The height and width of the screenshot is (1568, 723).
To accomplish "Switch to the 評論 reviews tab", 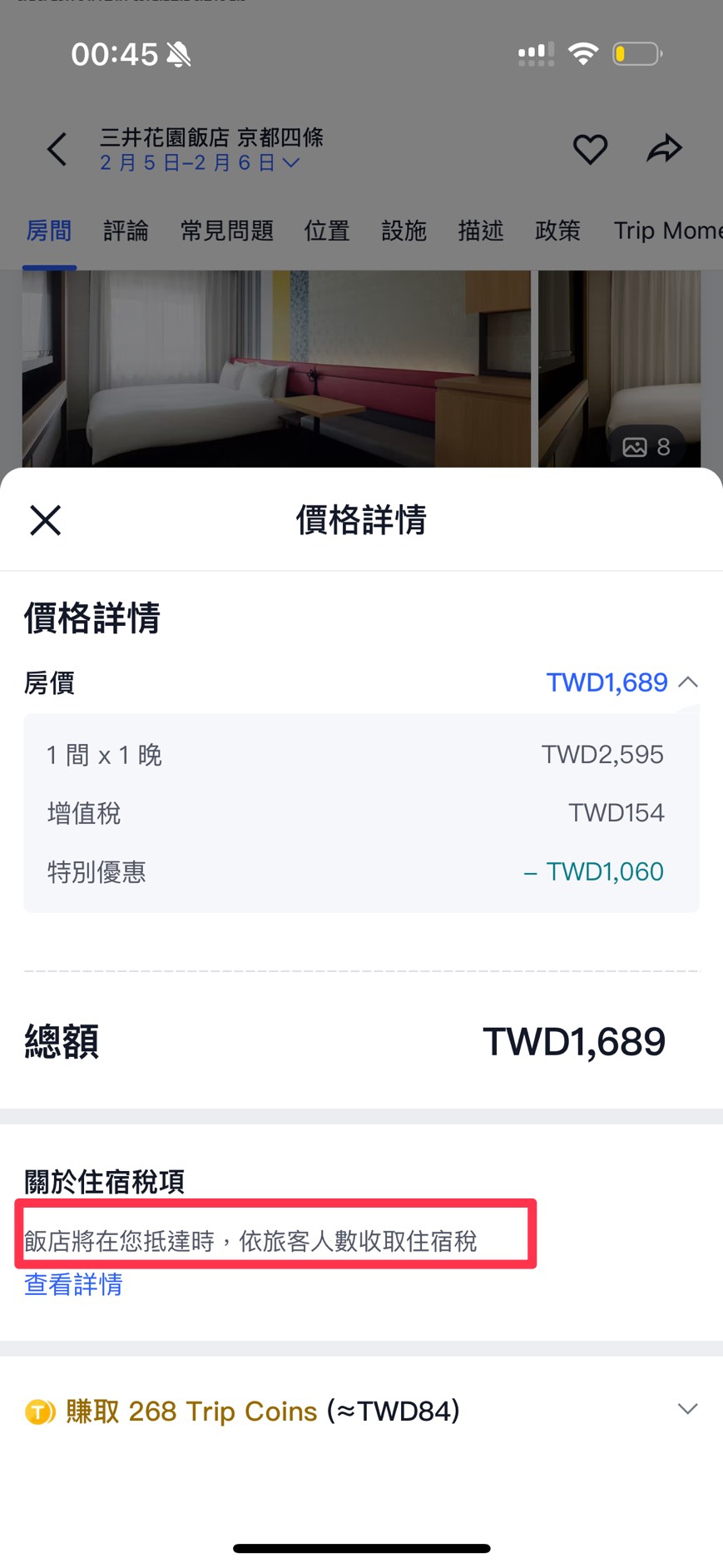I will tap(125, 231).
